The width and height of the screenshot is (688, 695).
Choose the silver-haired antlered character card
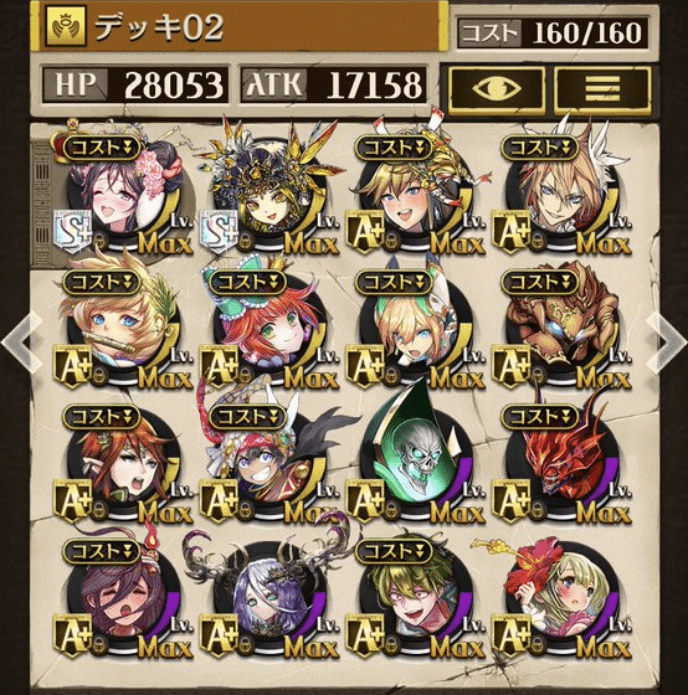pos(265,597)
